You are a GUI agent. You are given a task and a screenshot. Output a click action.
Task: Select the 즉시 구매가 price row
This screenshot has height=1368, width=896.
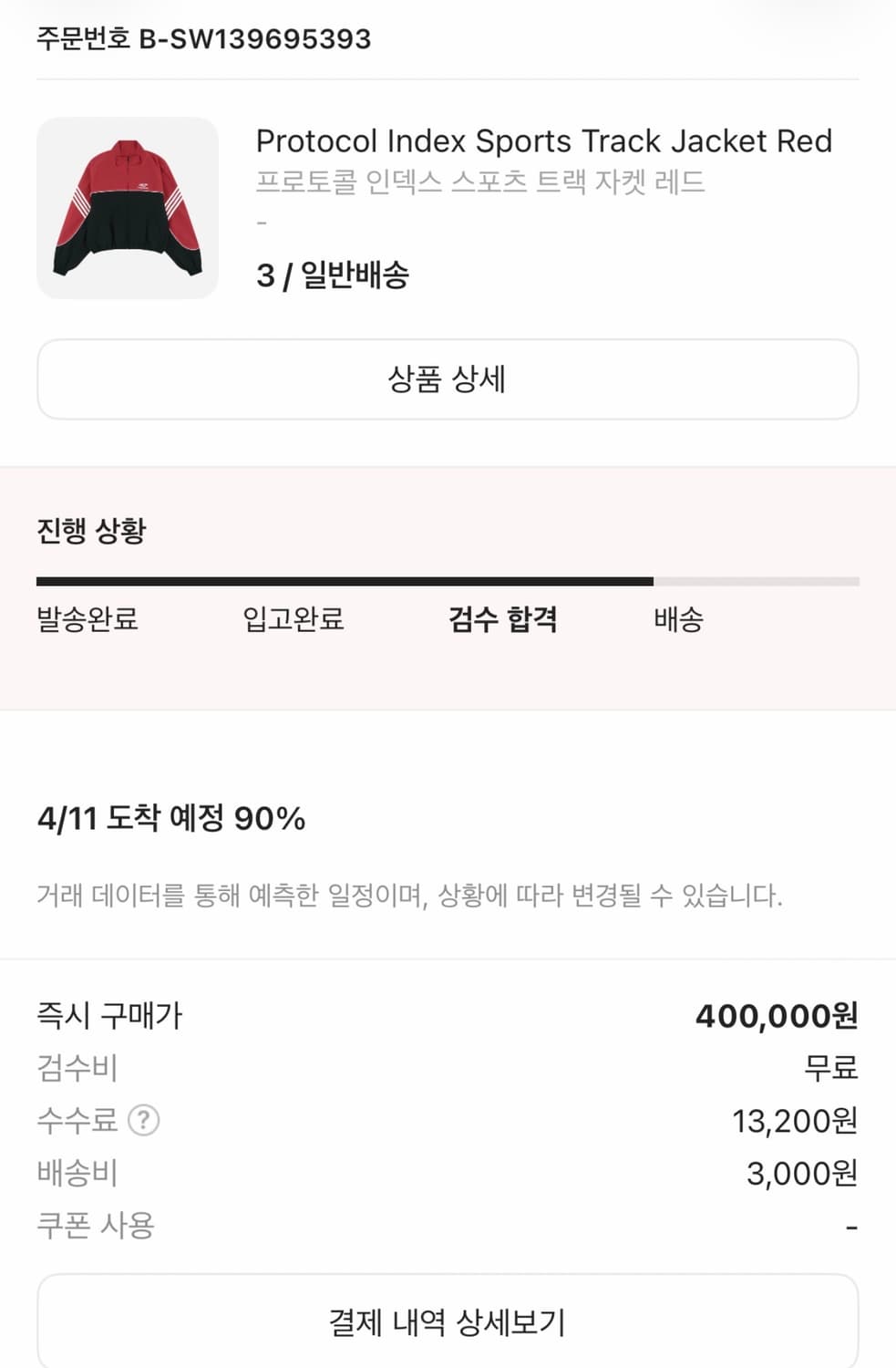[x=108, y=1016]
